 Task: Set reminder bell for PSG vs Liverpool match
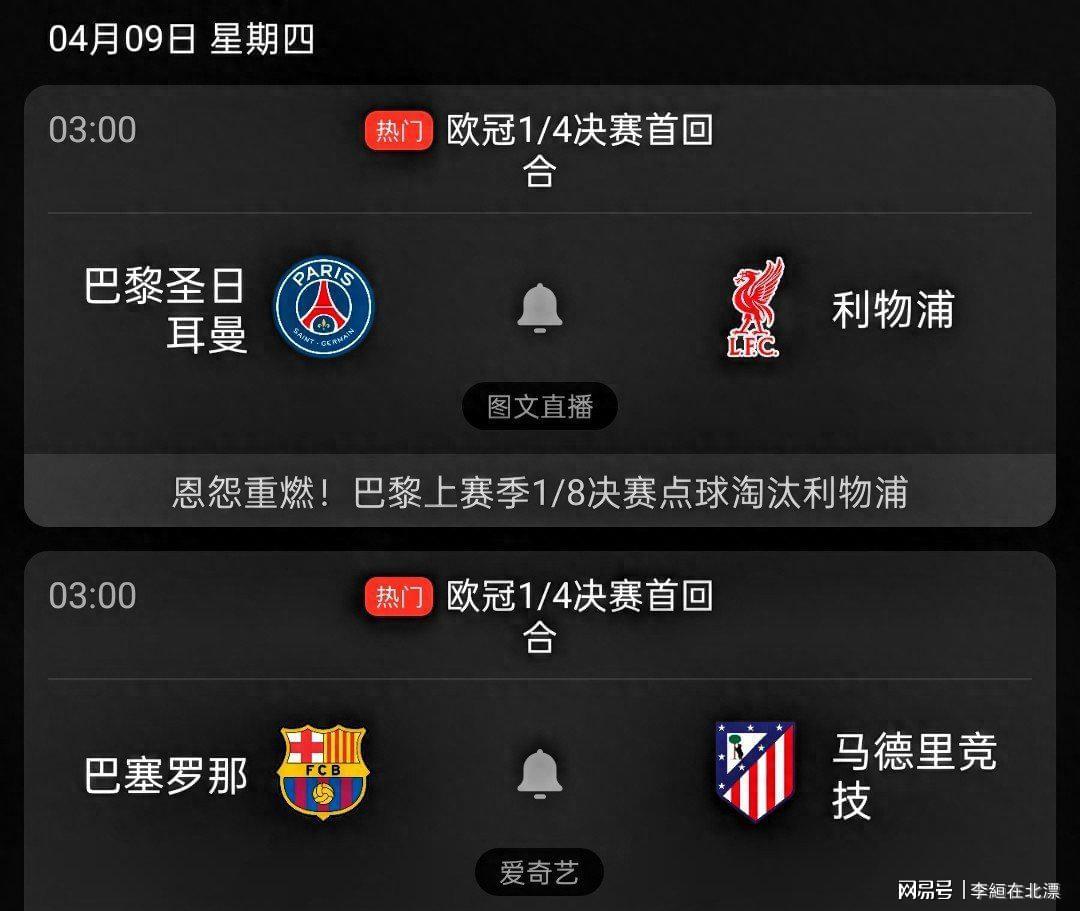540,308
